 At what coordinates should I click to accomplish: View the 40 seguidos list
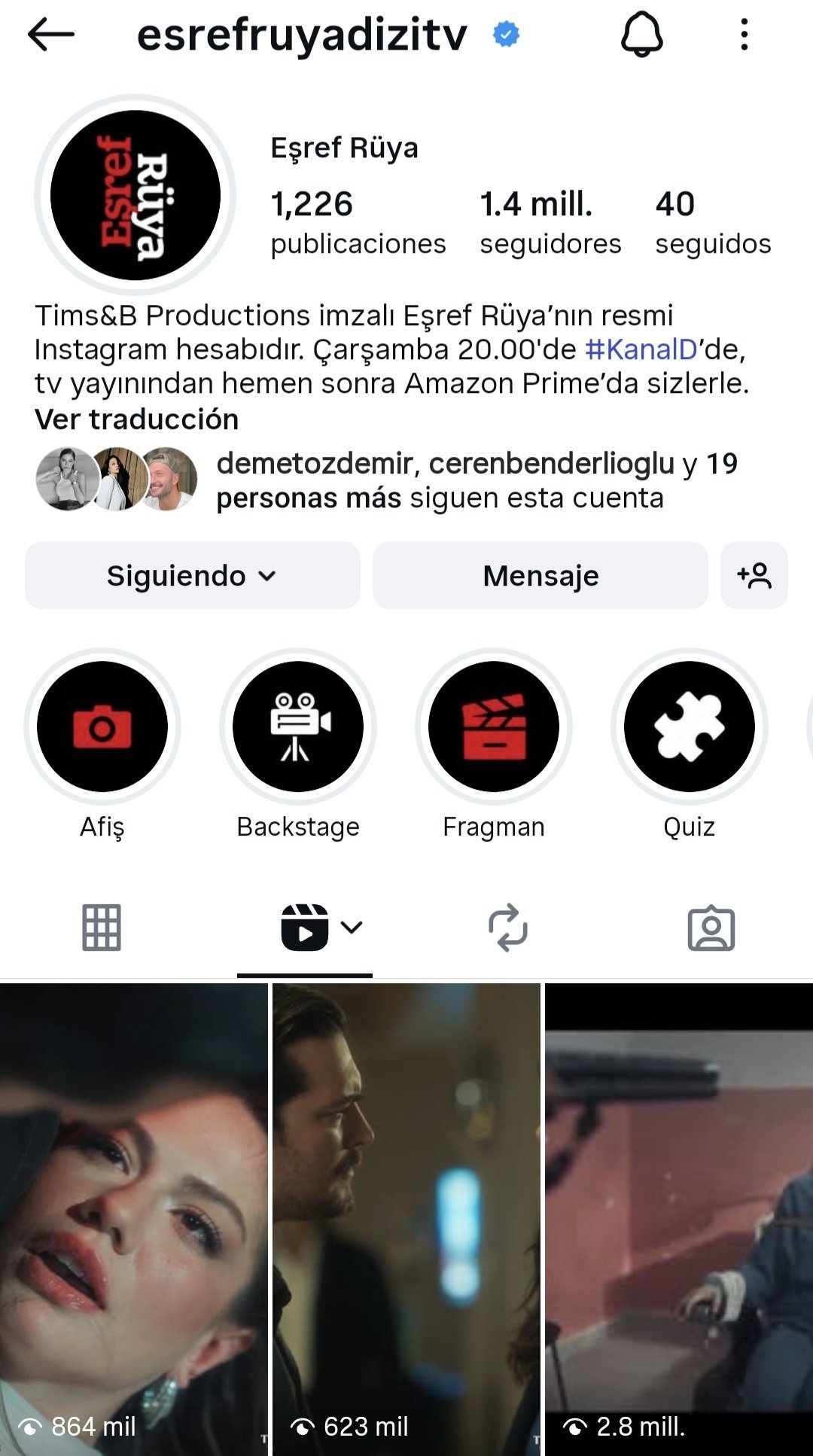pyautogui.click(x=712, y=222)
